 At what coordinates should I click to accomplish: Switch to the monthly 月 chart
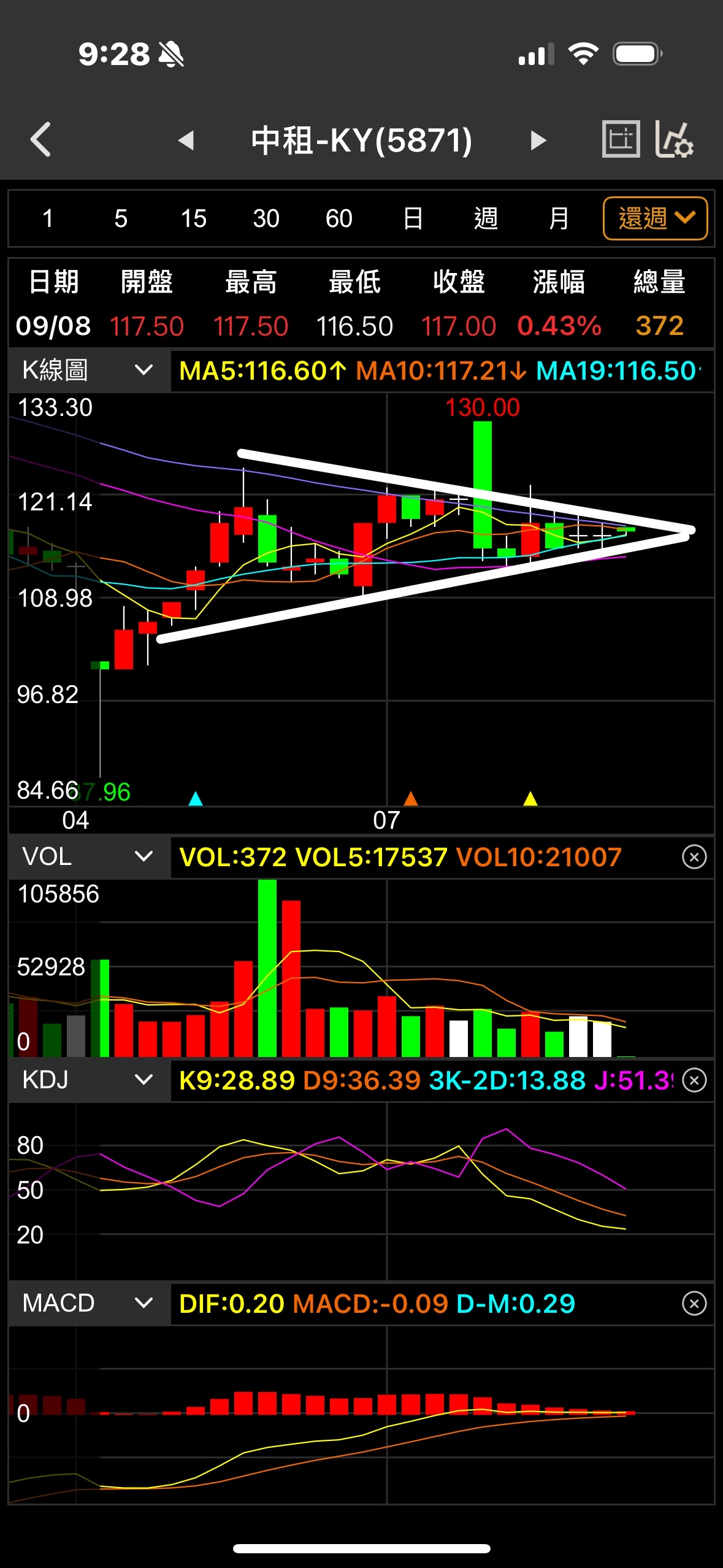pos(558,218)
